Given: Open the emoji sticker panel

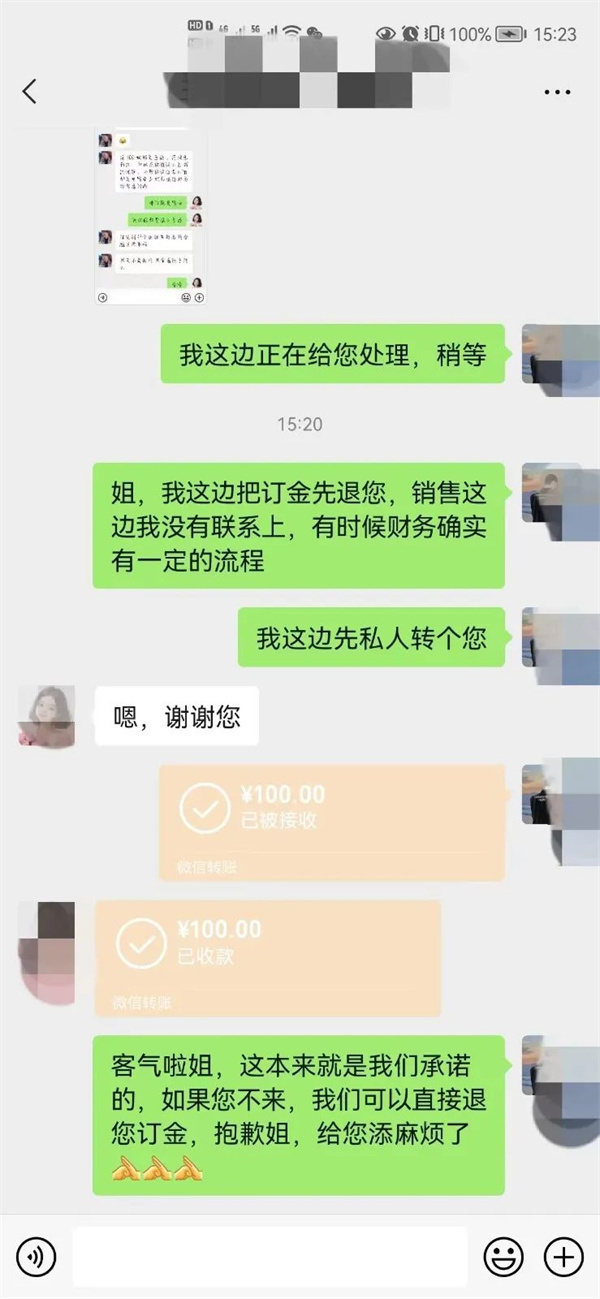Looking at the screenshot, I should [x=504, y=1255].
